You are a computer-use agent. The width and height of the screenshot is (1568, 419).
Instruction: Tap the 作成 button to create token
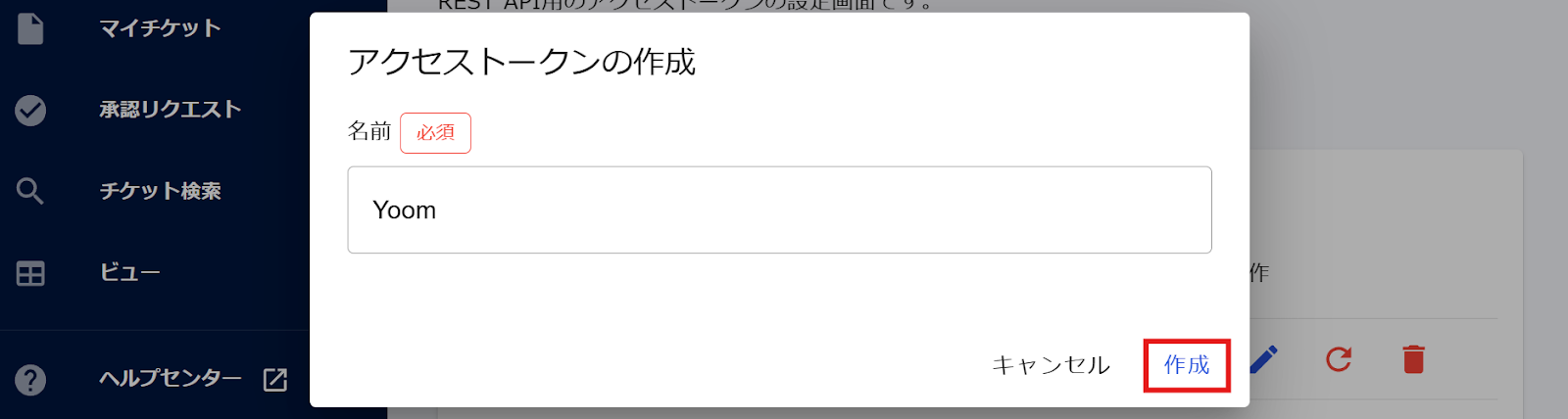tap(1186, 365)
